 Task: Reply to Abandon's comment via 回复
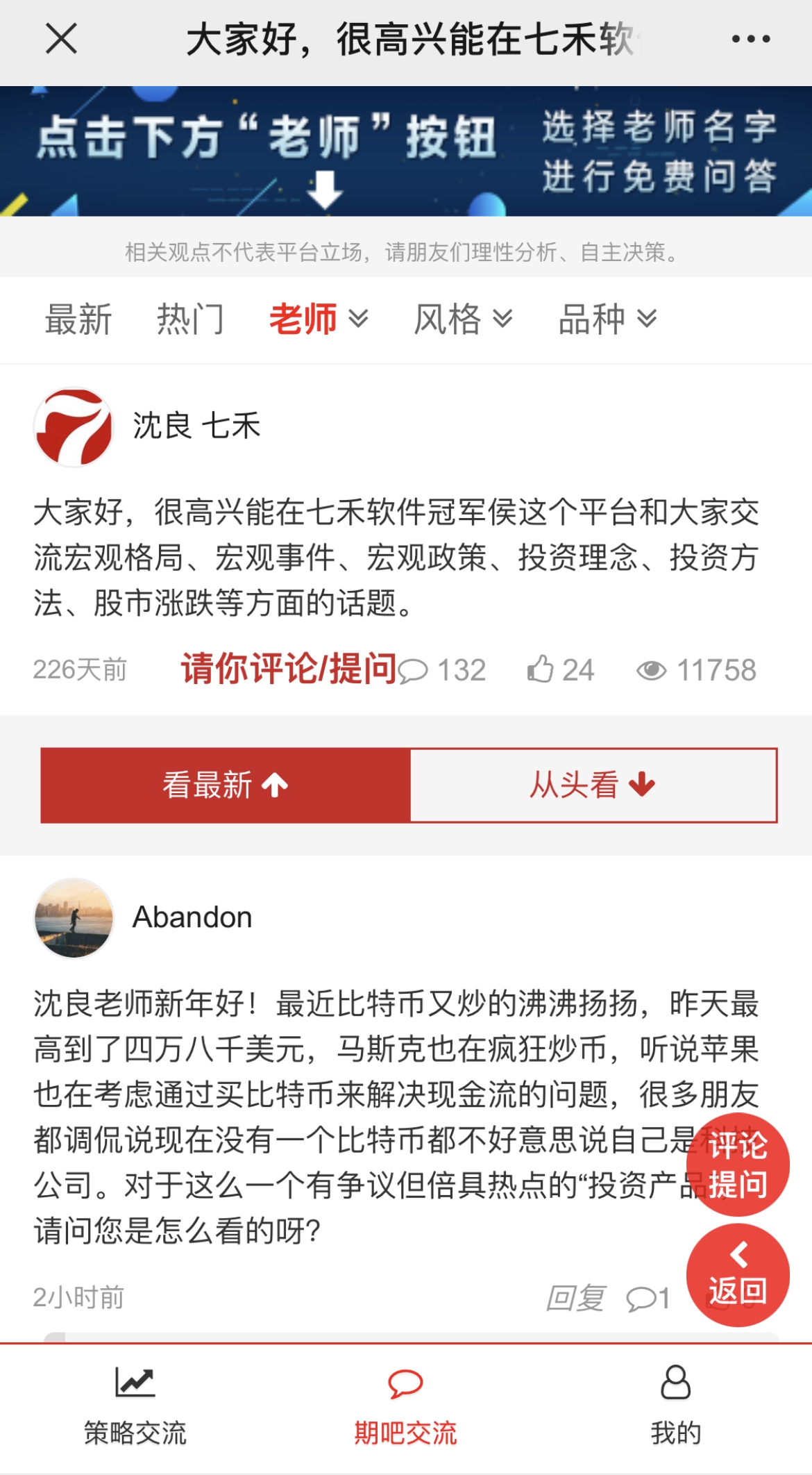click(575, 1297)
